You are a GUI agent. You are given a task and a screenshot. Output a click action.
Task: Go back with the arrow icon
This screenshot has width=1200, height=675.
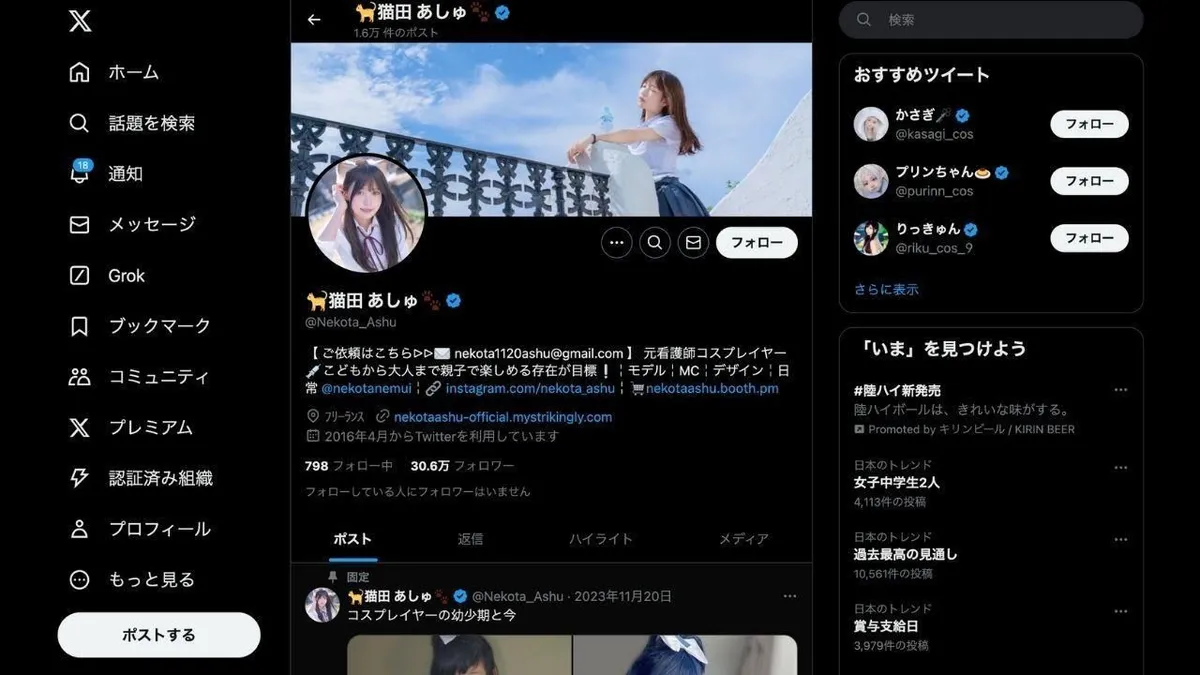(314, 20)
